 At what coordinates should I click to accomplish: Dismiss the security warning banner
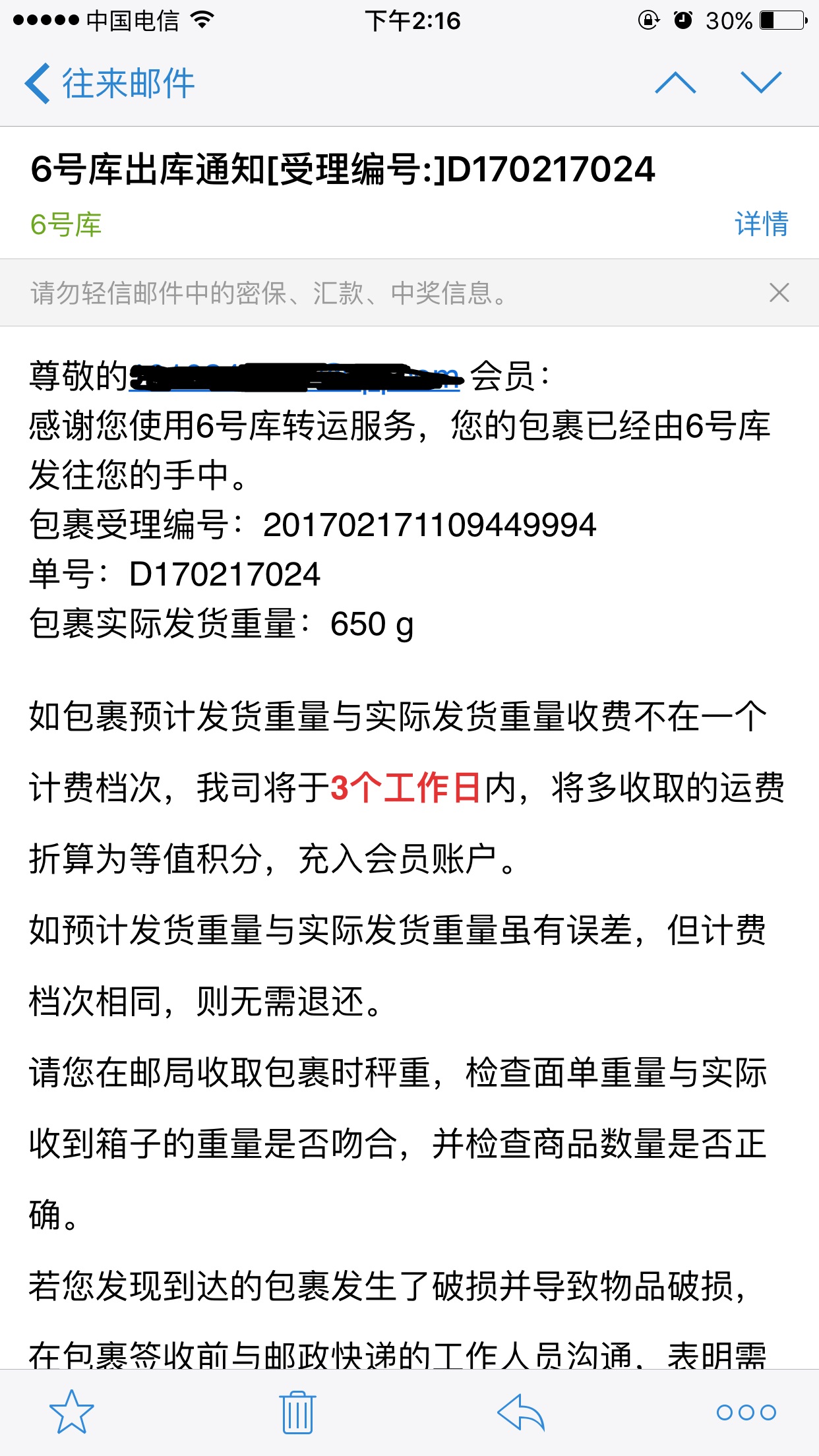[779, 293]
